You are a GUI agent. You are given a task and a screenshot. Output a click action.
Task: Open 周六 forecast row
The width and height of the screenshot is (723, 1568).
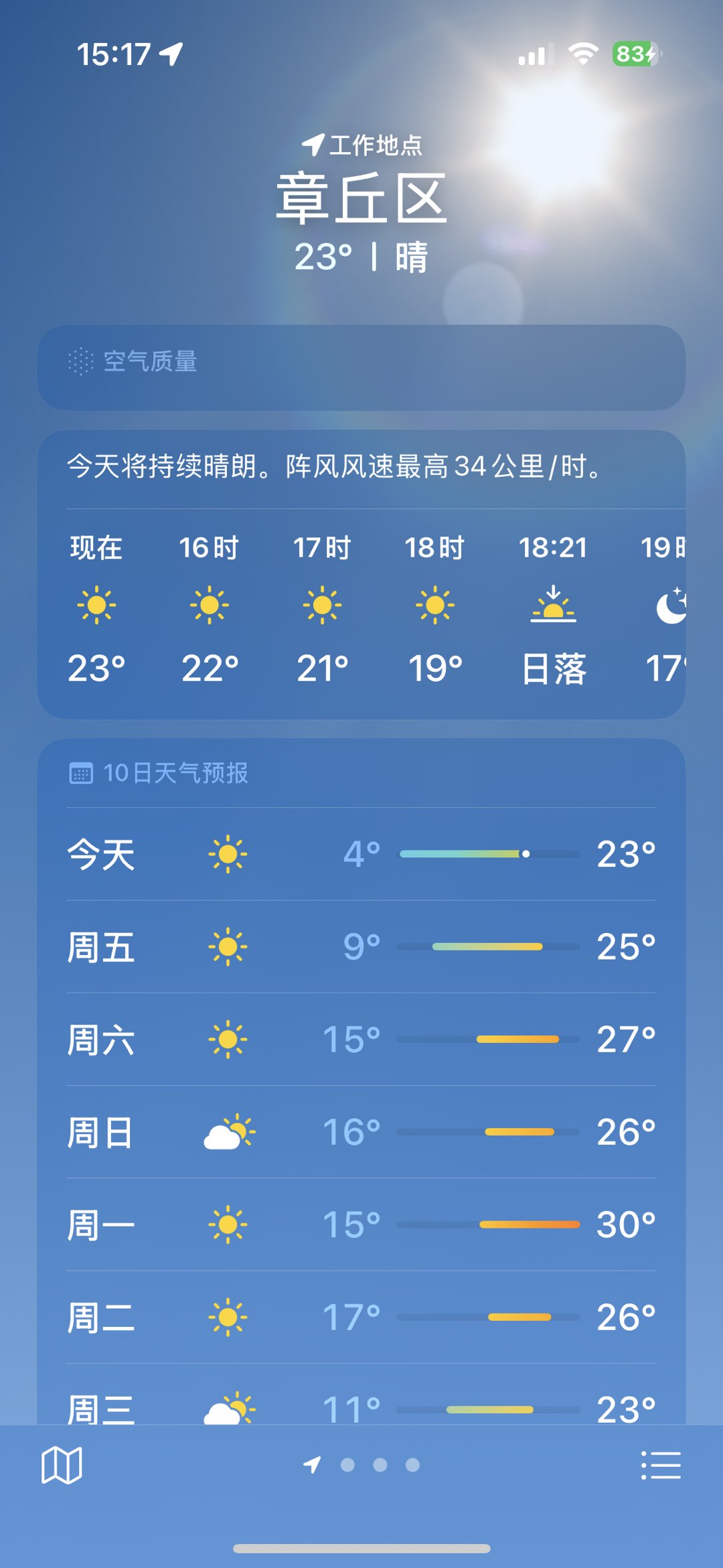tap(361, 1039)
